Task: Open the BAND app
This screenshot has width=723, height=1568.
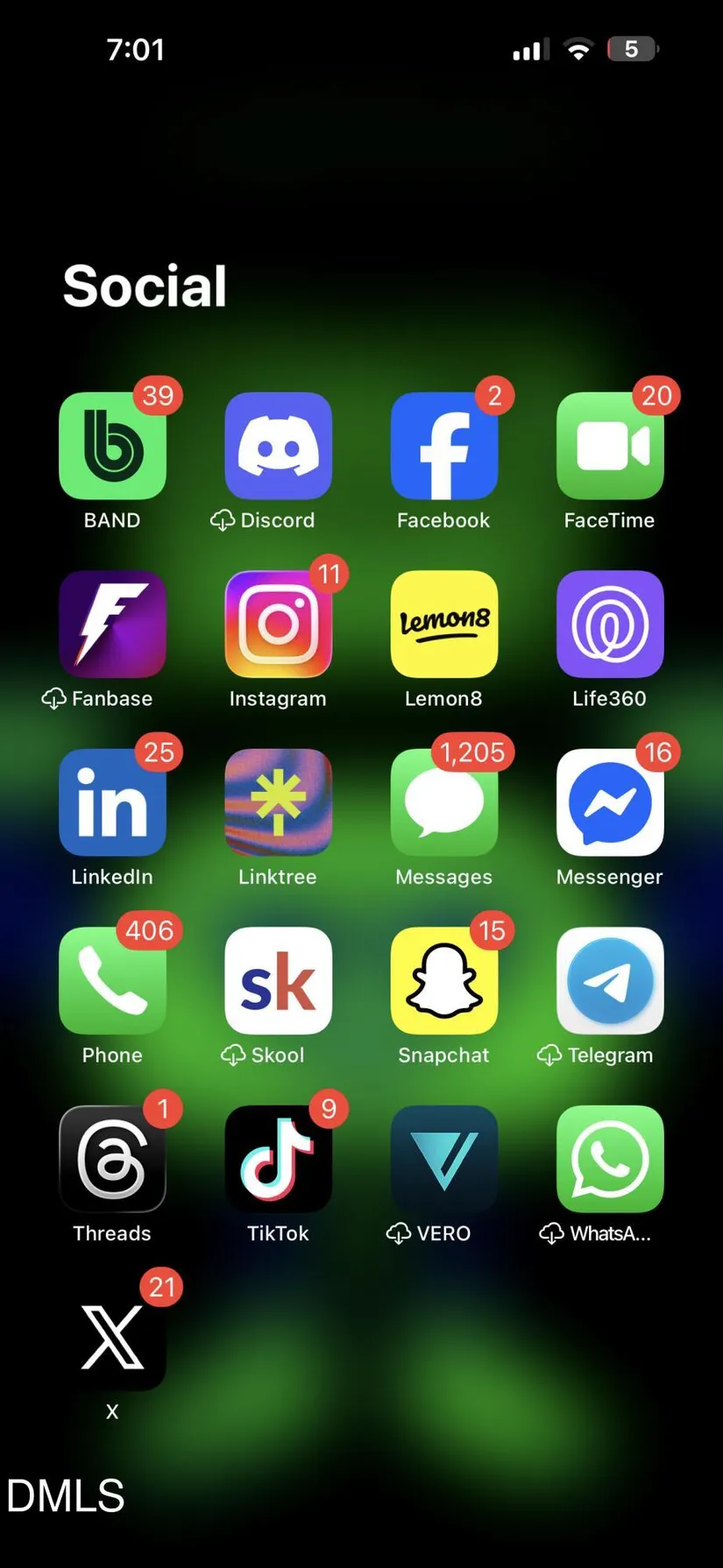Action: pos(112,446)
